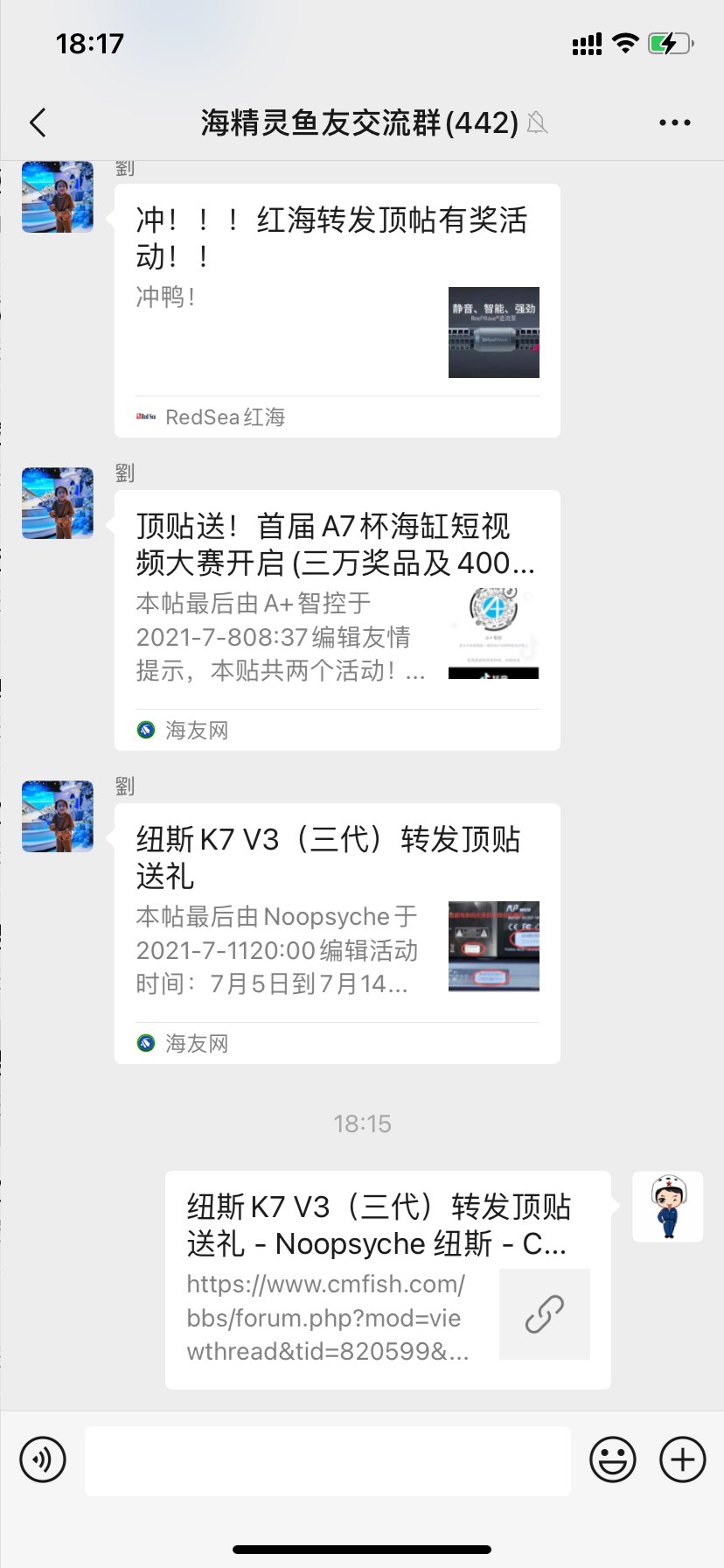Tap my own avatar beside sent link
This screenshot has height=1568, width=724.
(x=668, y=1207)
